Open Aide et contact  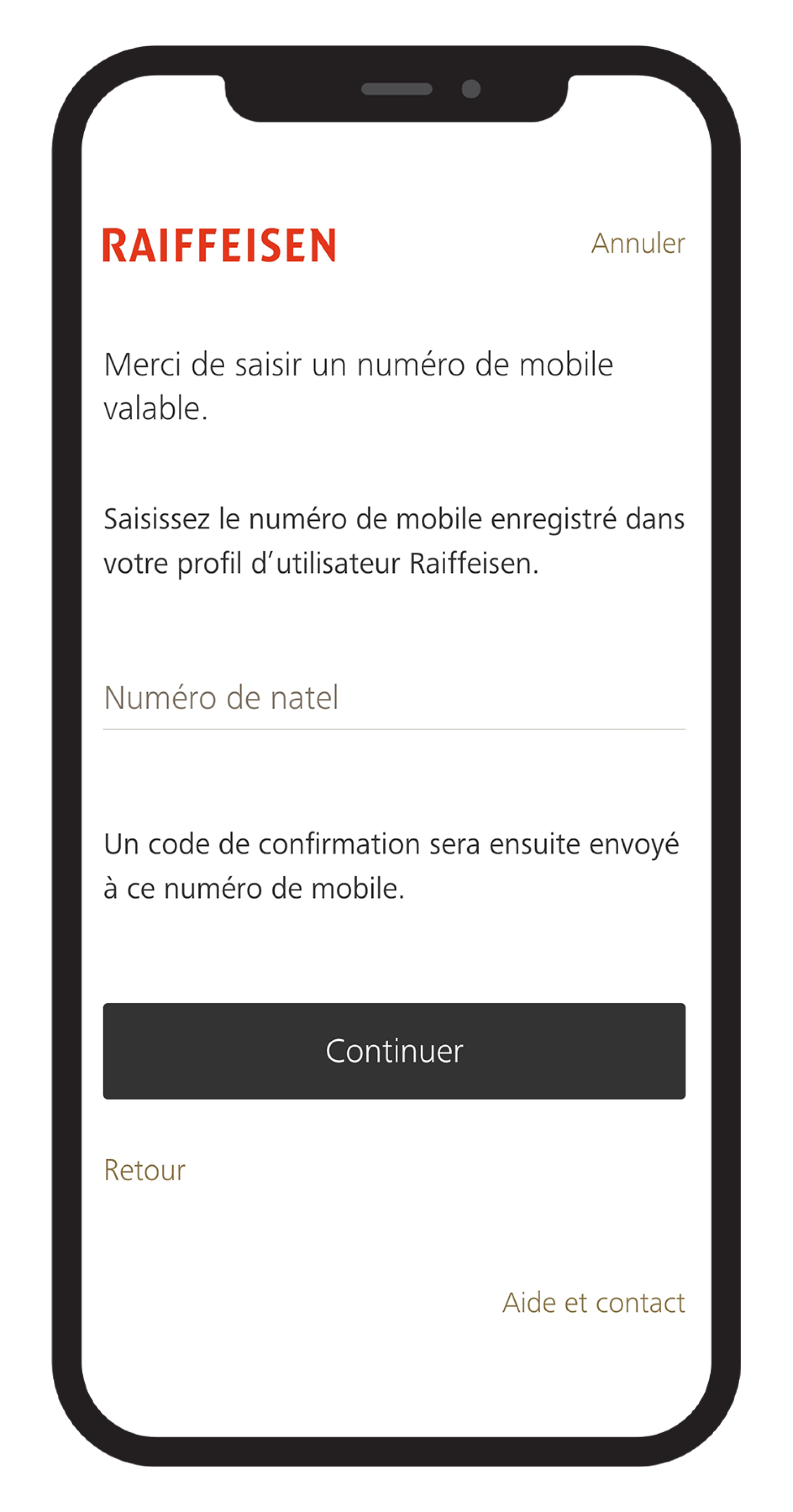pyautogui.click(x=593, y=1303)
